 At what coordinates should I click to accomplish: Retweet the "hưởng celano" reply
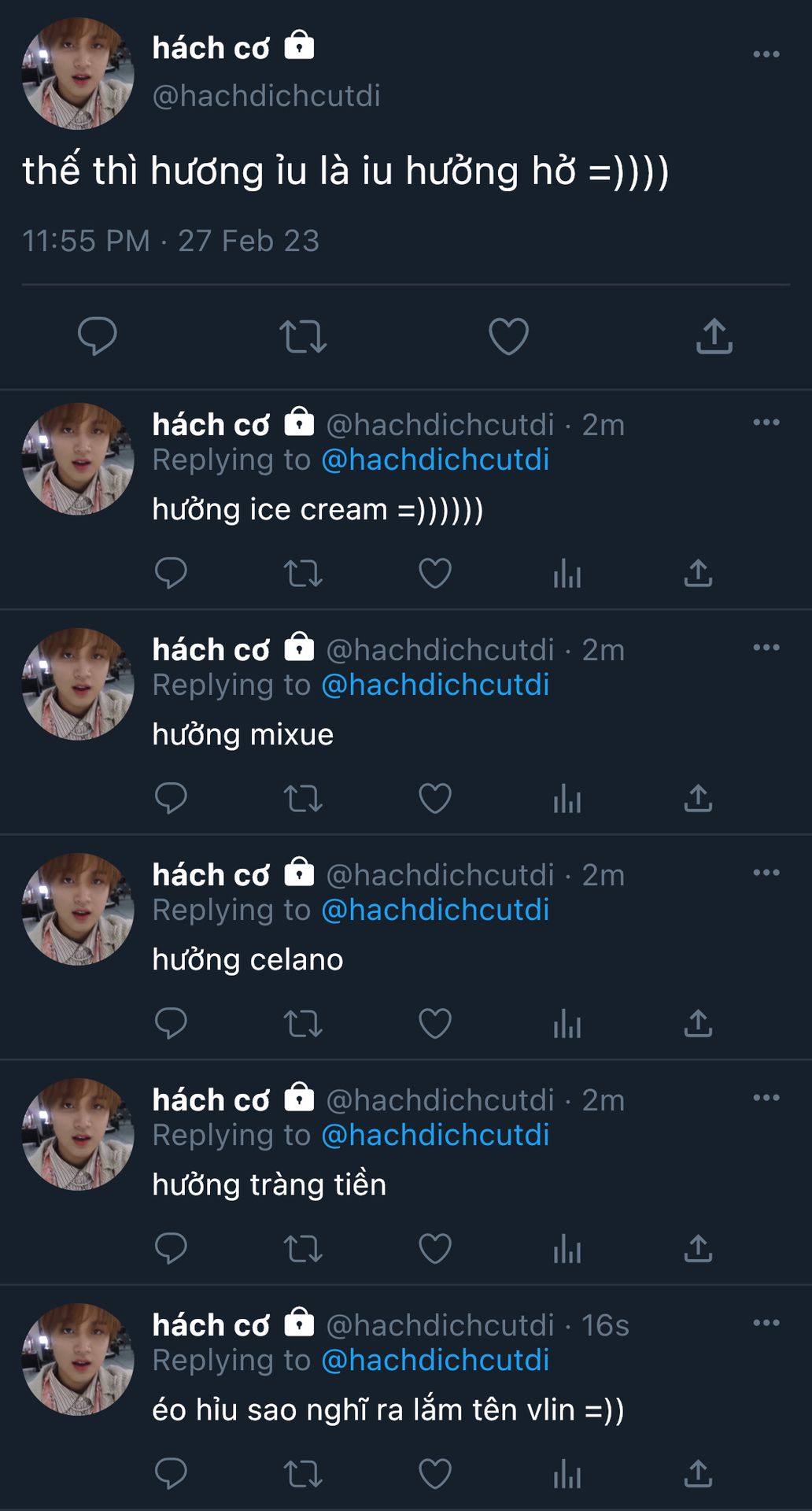[x=303, y=1024]
